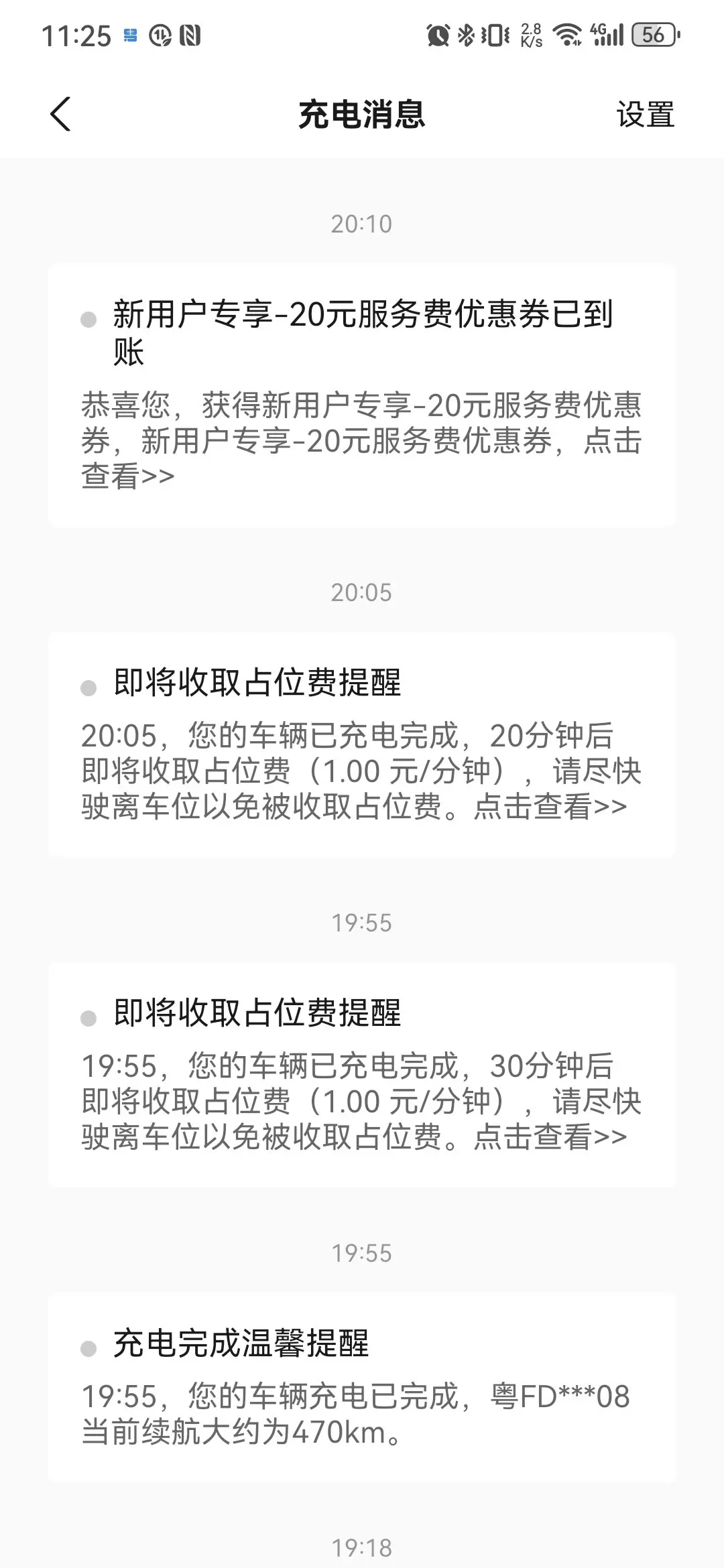The image size is (724, 1568).
Task: Go back using the top-left arrow
Action: [x=60, y=114]
